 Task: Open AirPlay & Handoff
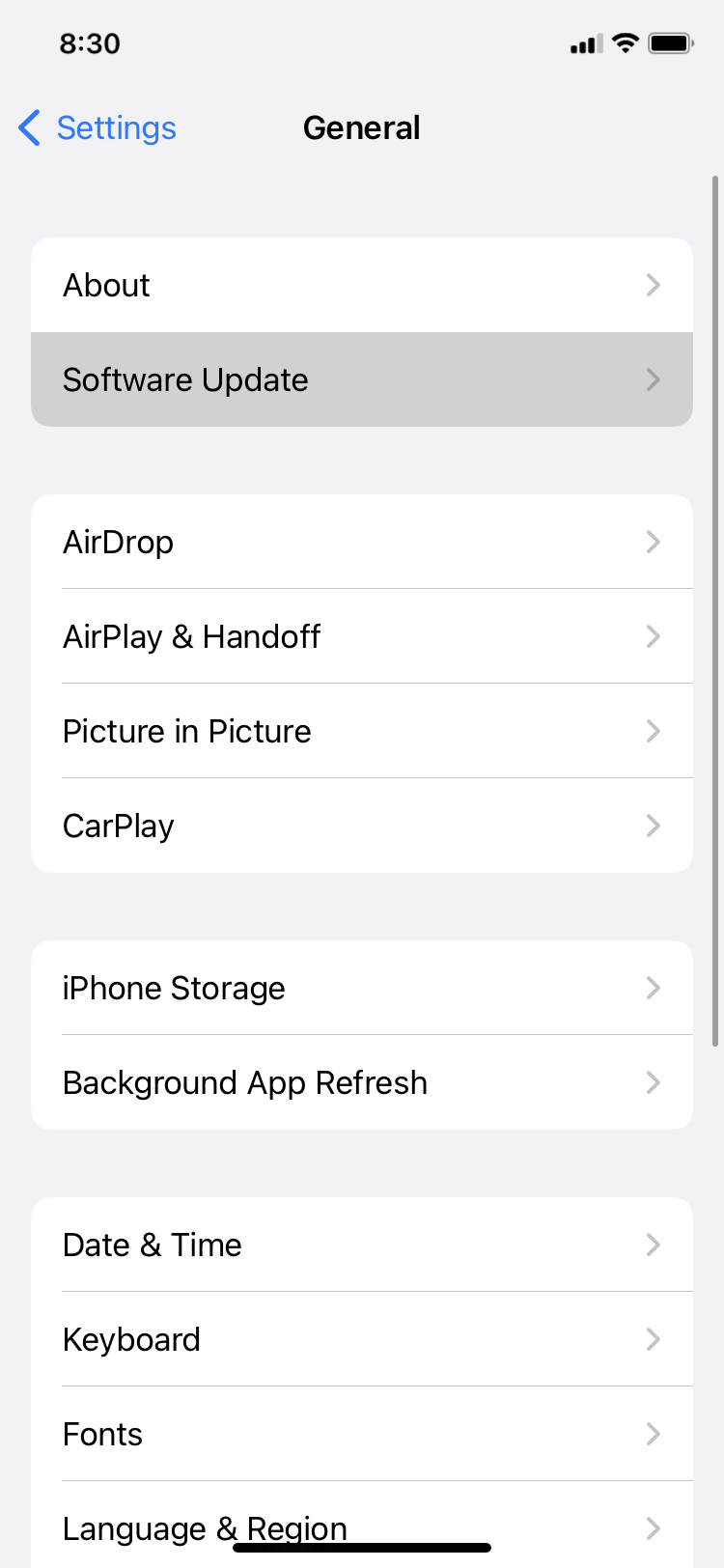click(x=361, y=637)
